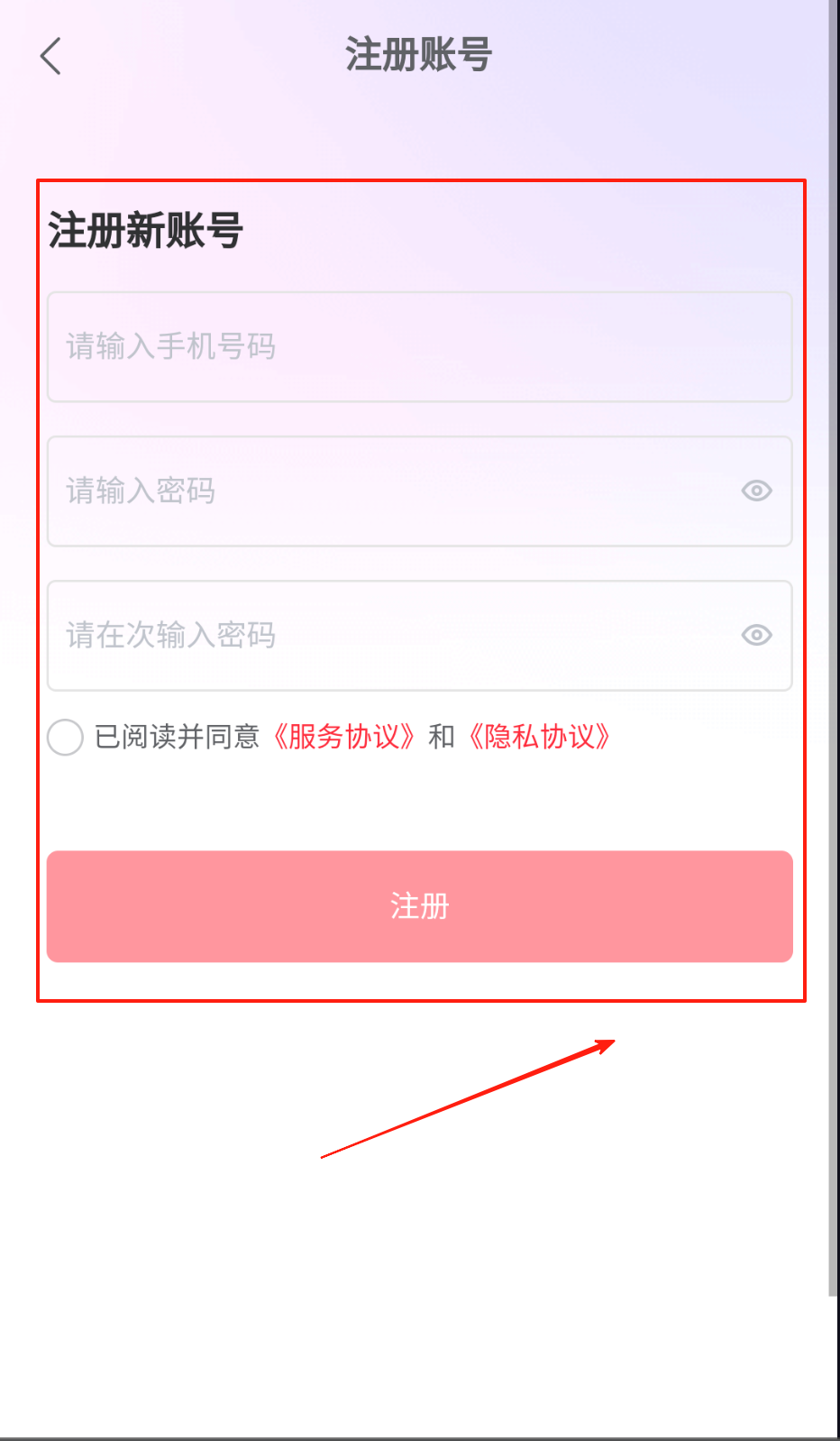Check the agreement consent circle
Viewport: 840px width, 1441px height.
(65, 738)
